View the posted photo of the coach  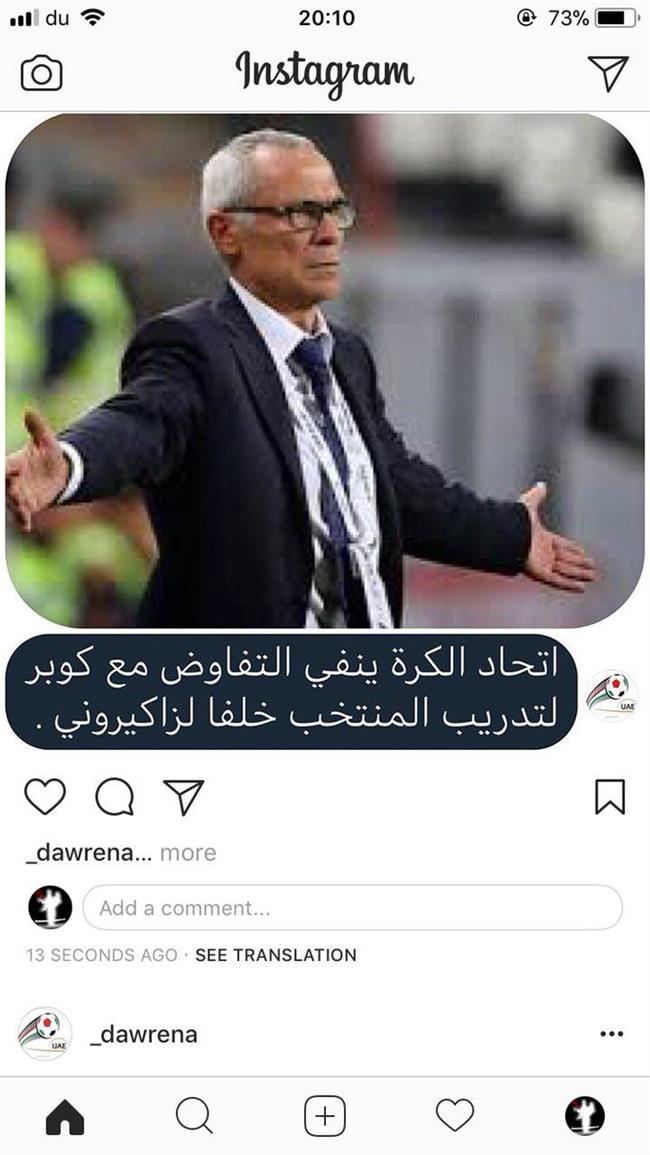(324, 370)
